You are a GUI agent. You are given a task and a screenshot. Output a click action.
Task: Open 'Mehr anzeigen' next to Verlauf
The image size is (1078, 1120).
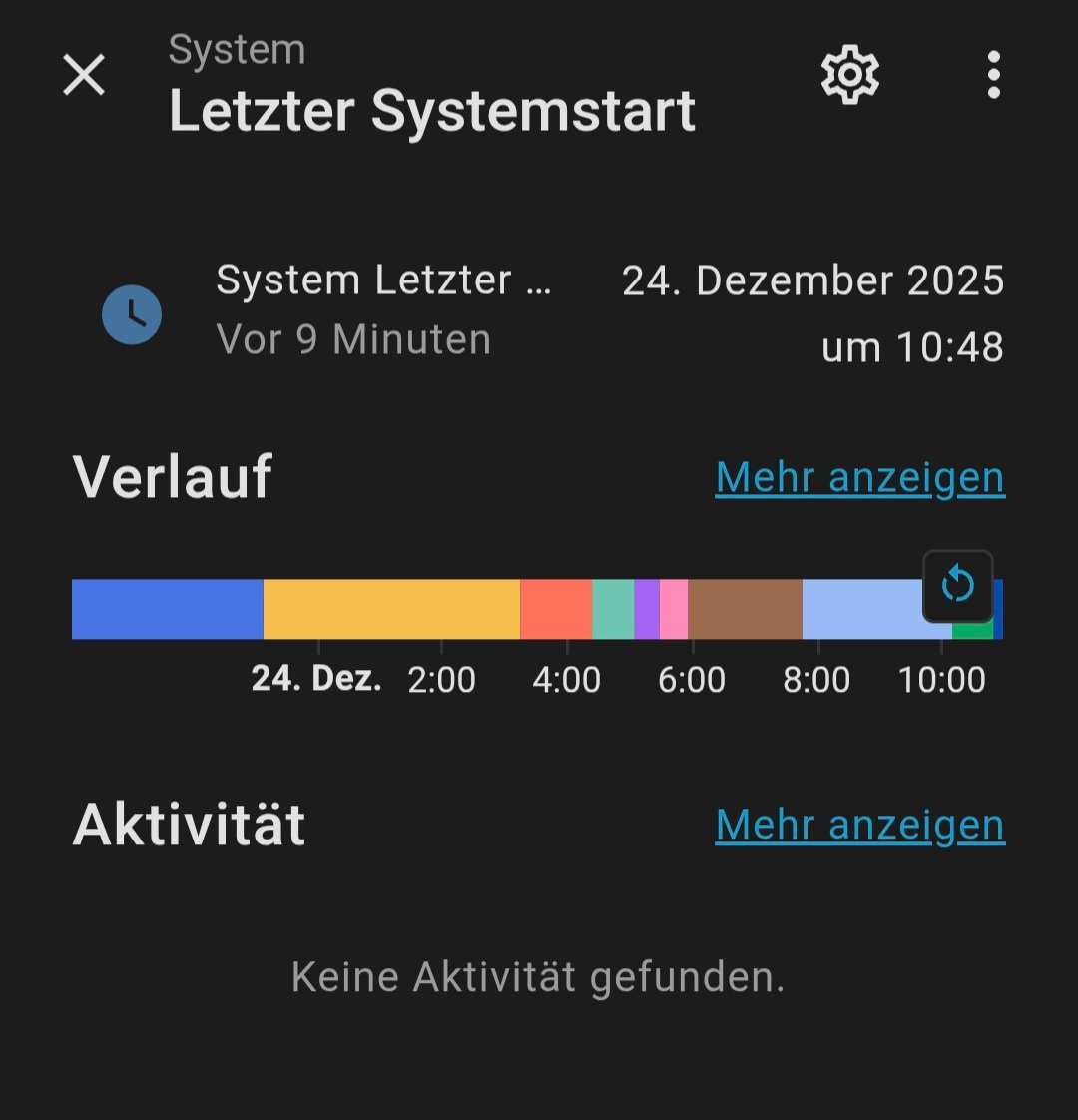pyautogui.click(x=859, y=478)
